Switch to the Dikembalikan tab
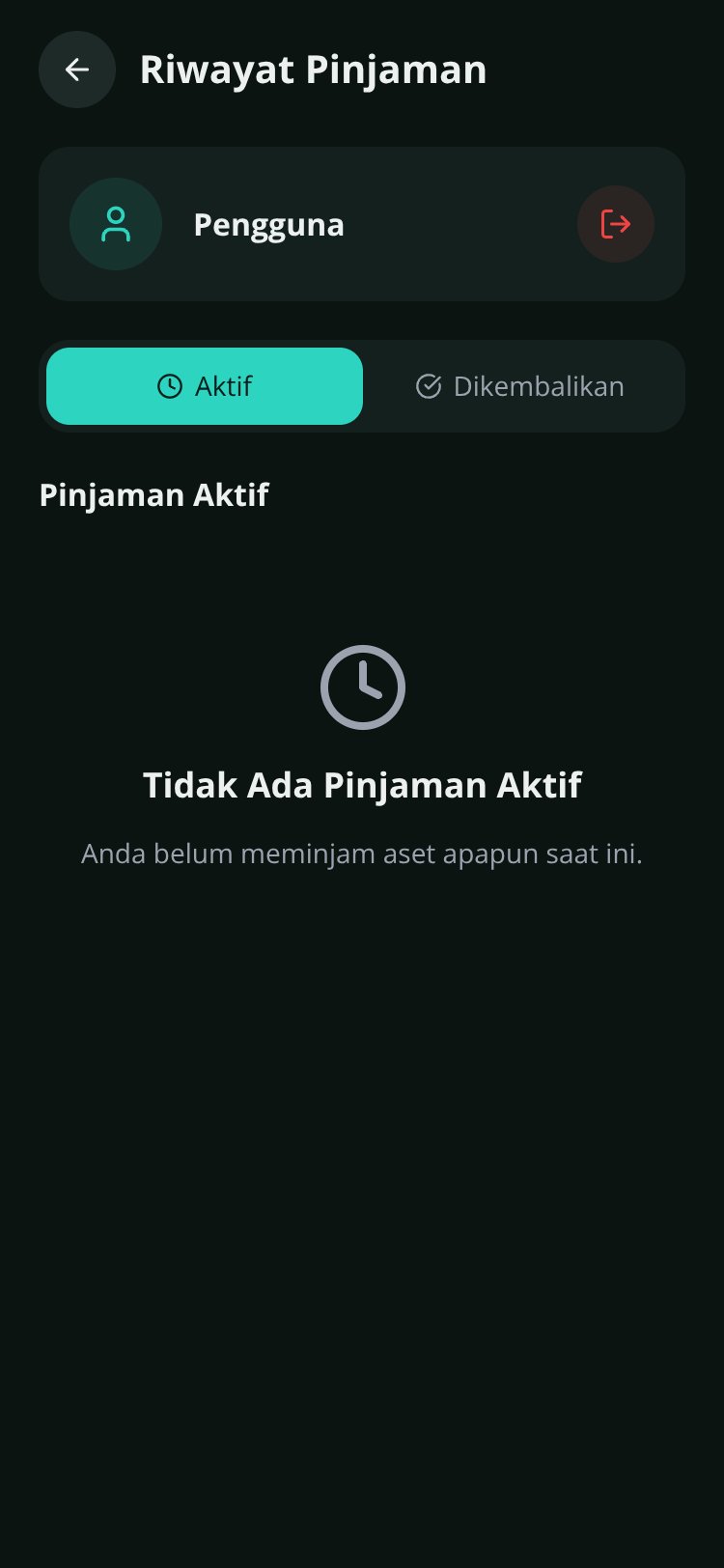The image size is (724, 1568). coord(519,386)
